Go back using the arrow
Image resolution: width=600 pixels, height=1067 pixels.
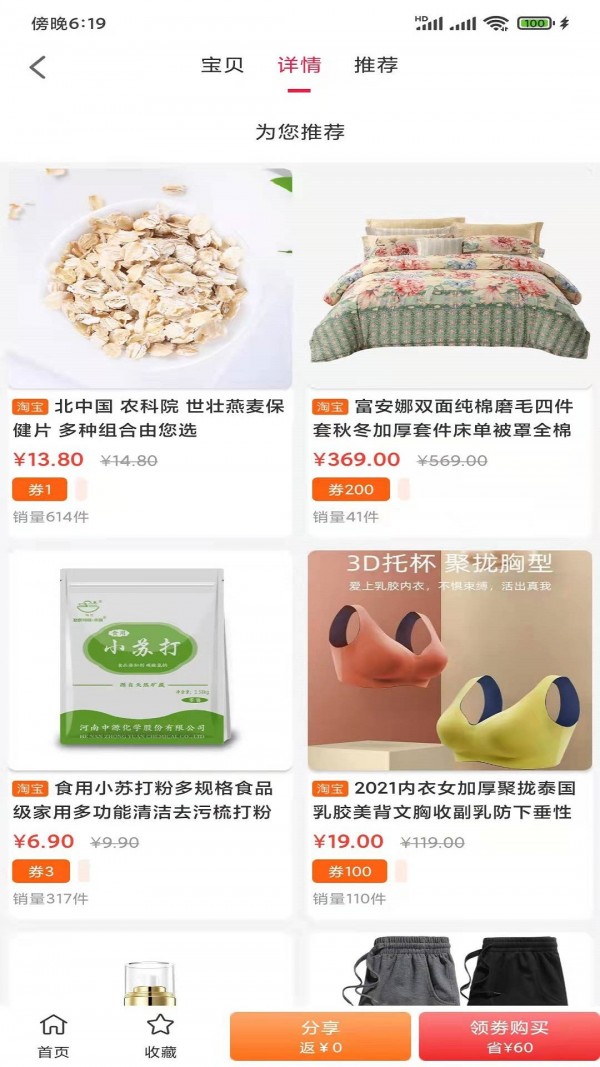click(38, 67)
